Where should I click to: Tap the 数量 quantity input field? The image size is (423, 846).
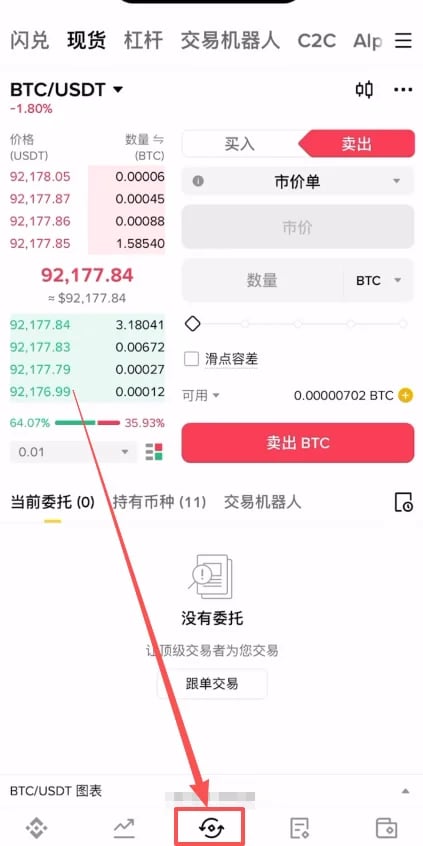click(x=262, y=281)
